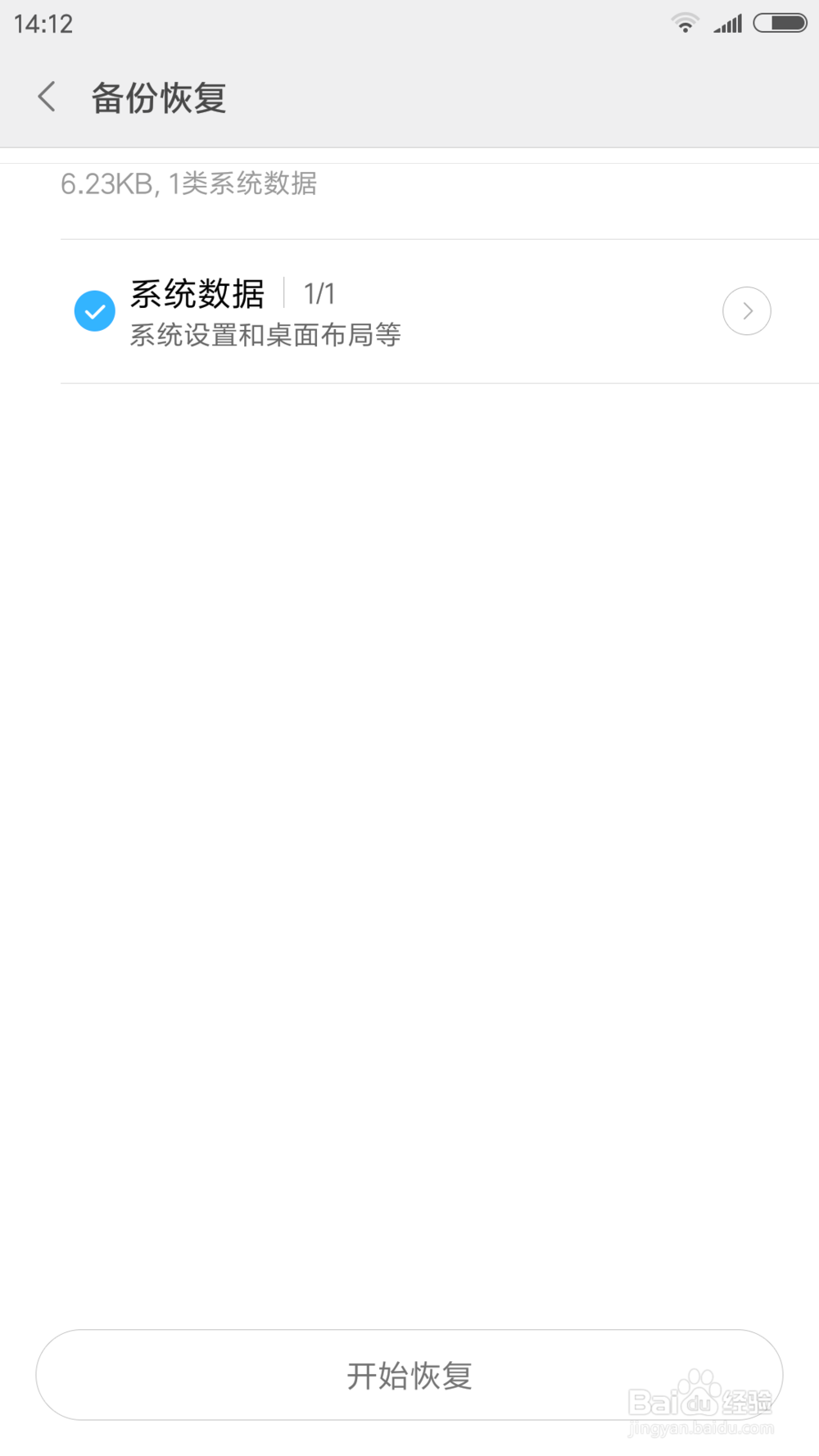Click the Wi-Fi status icon
819x1456 pixels.
click(685, 22)
